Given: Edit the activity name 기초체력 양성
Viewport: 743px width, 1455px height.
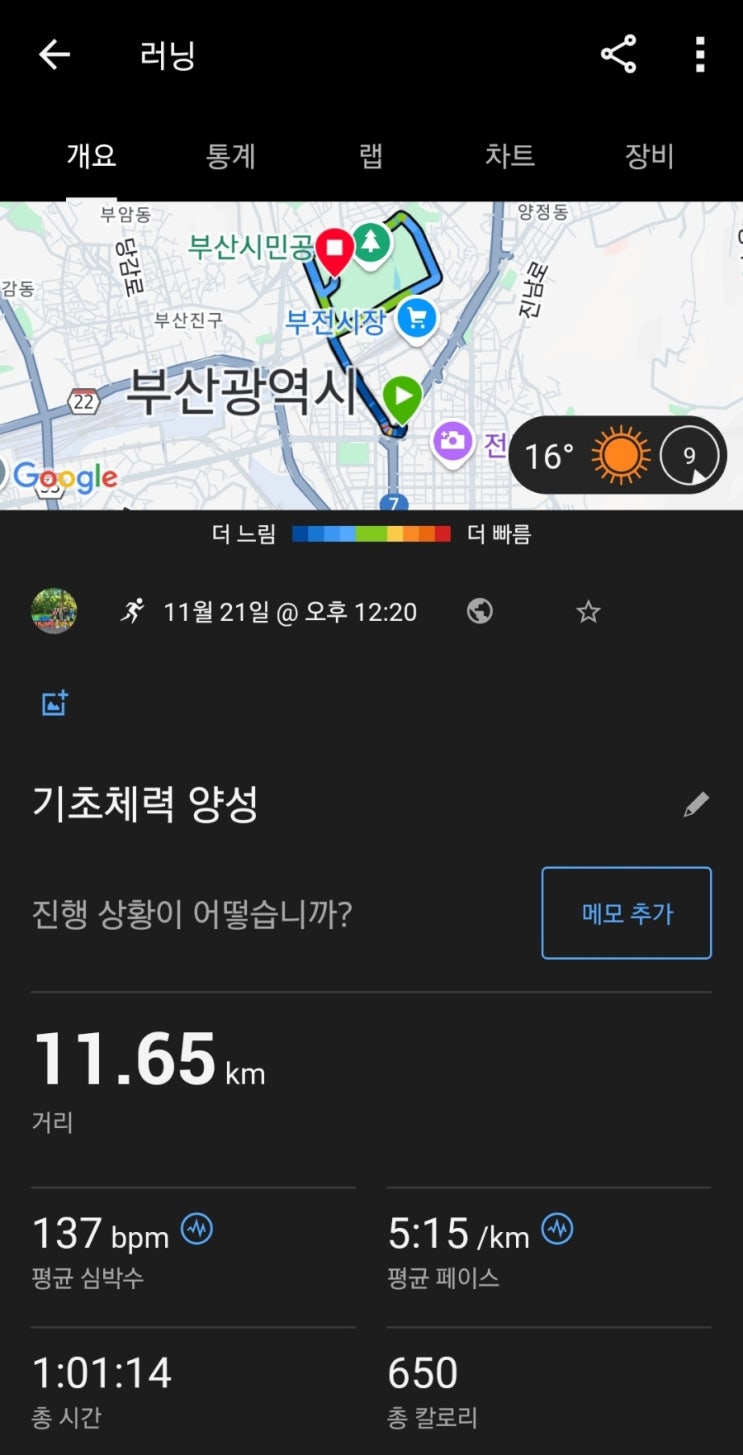Looking at the screenshot, I should click(x=696, y=805).
